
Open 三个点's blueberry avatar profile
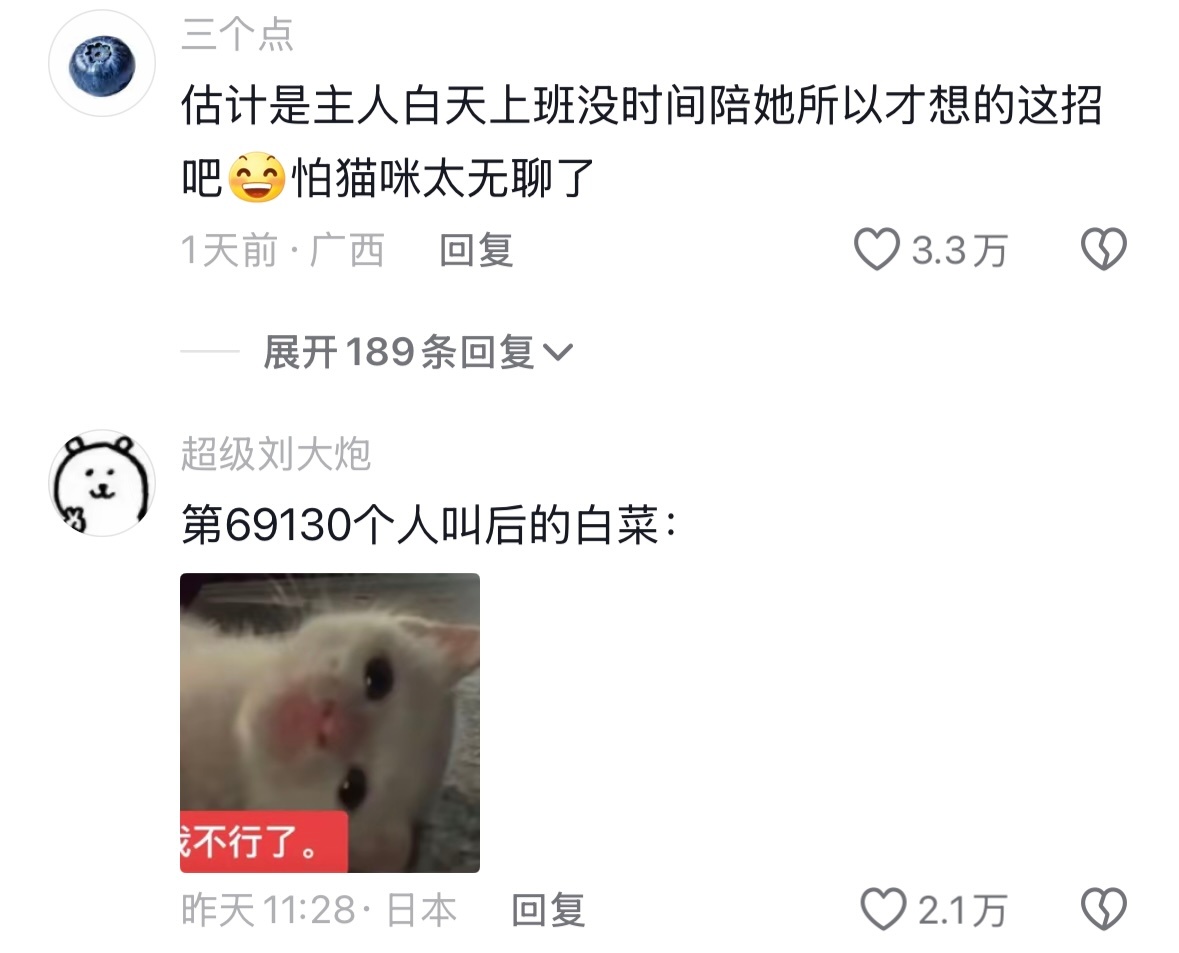tap(102, 64)
